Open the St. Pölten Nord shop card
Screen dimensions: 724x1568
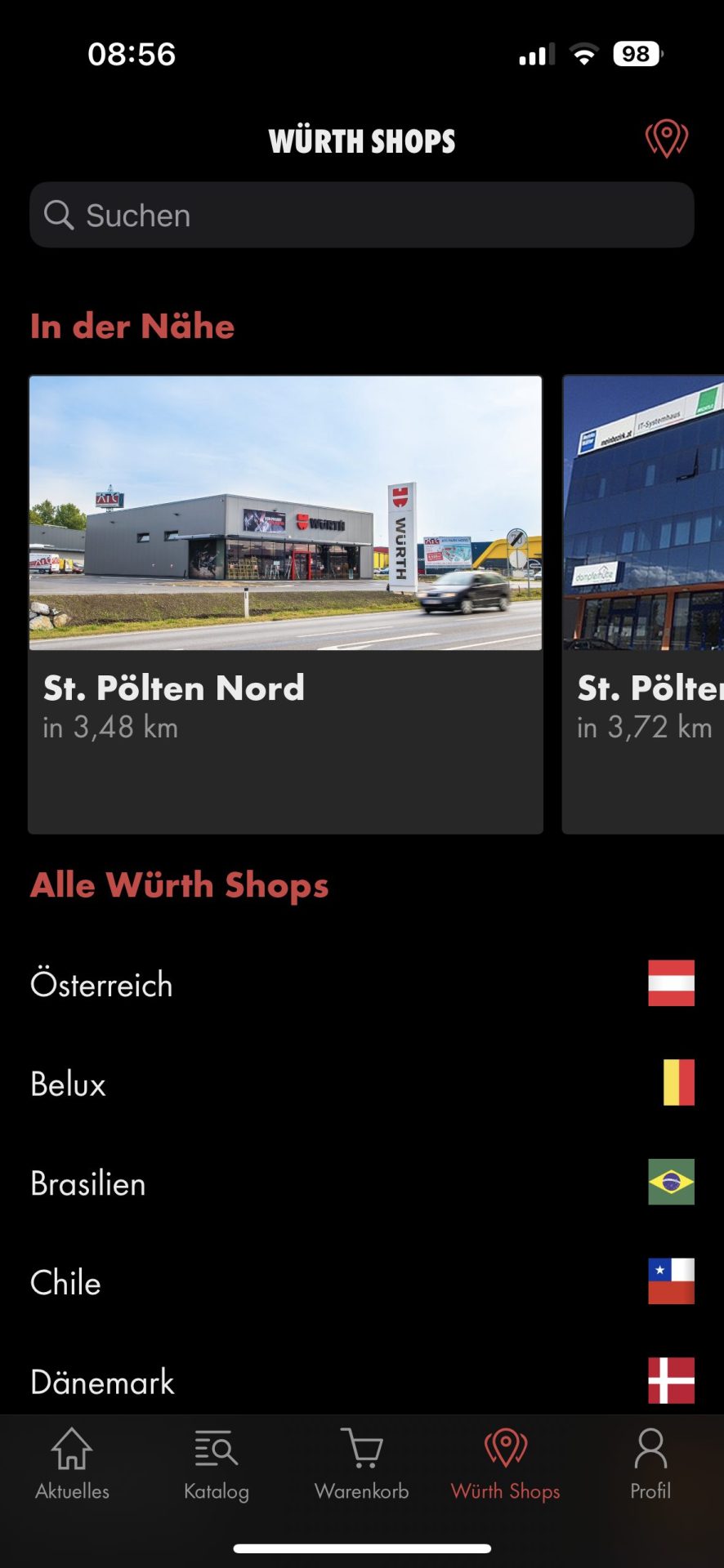tap(286, 604)
